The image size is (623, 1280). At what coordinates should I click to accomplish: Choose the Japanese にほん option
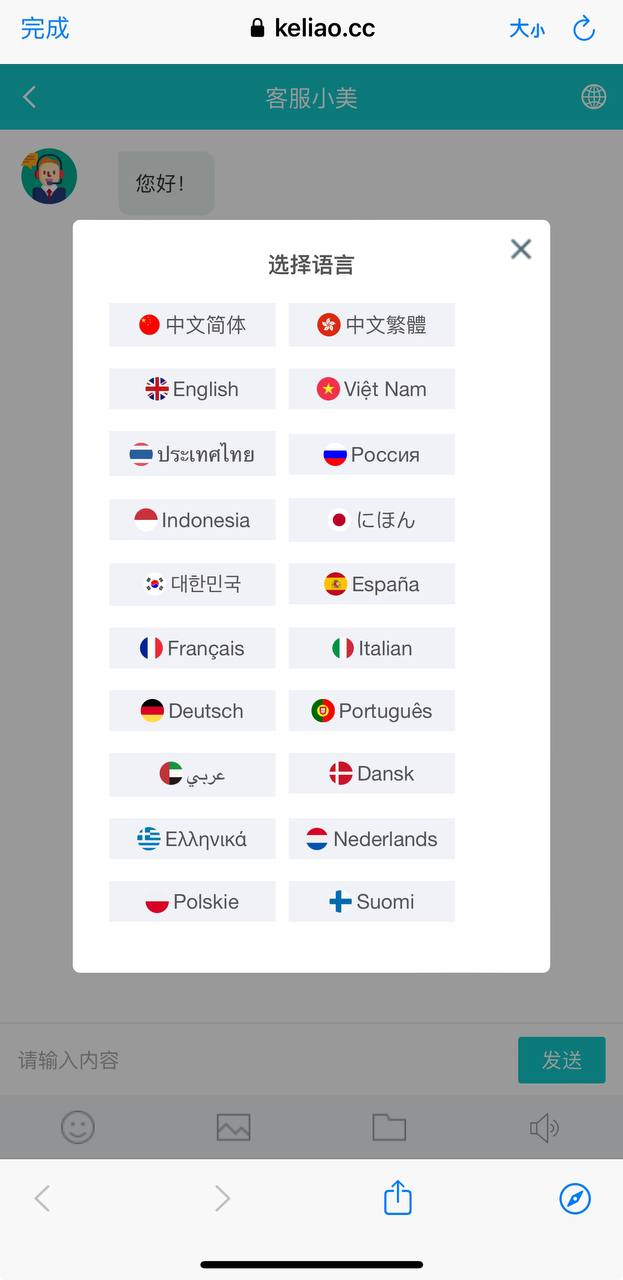(x=372, y=520)
